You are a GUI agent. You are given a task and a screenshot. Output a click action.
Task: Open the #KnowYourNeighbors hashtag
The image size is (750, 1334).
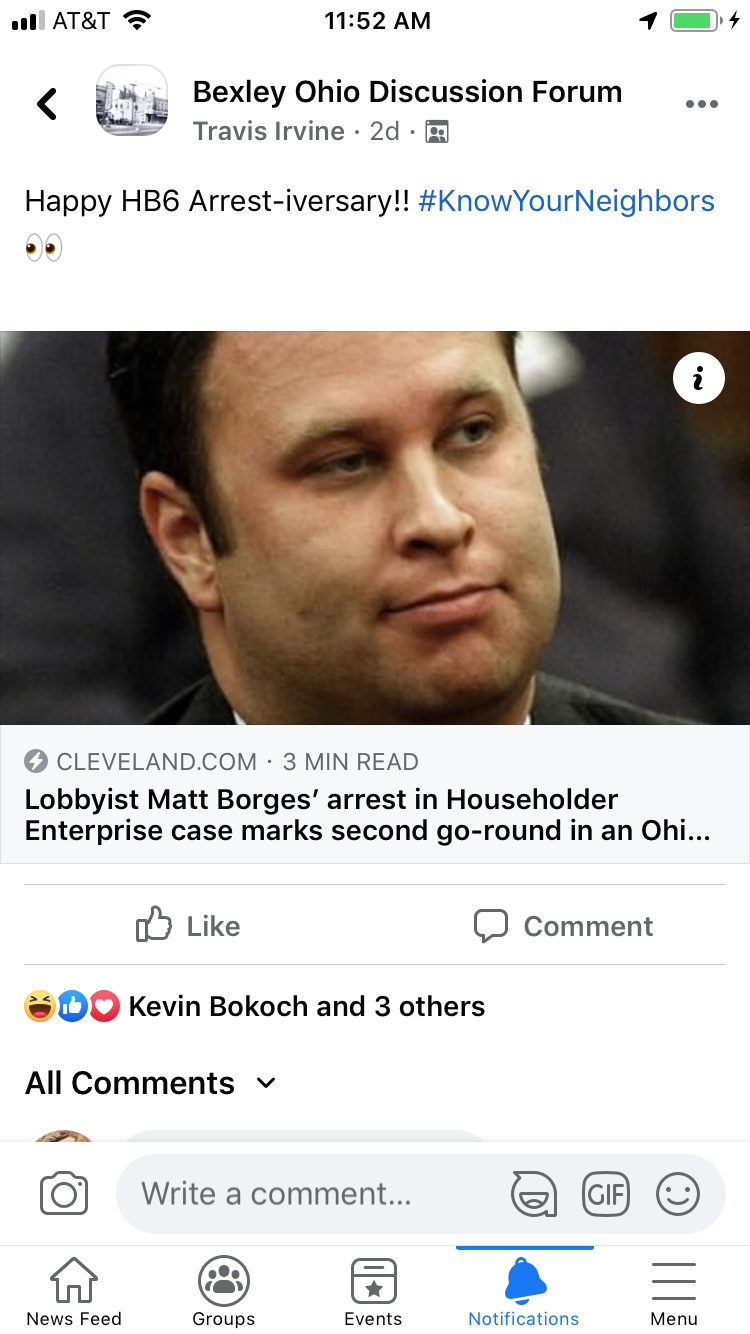(x=566, y=201)
